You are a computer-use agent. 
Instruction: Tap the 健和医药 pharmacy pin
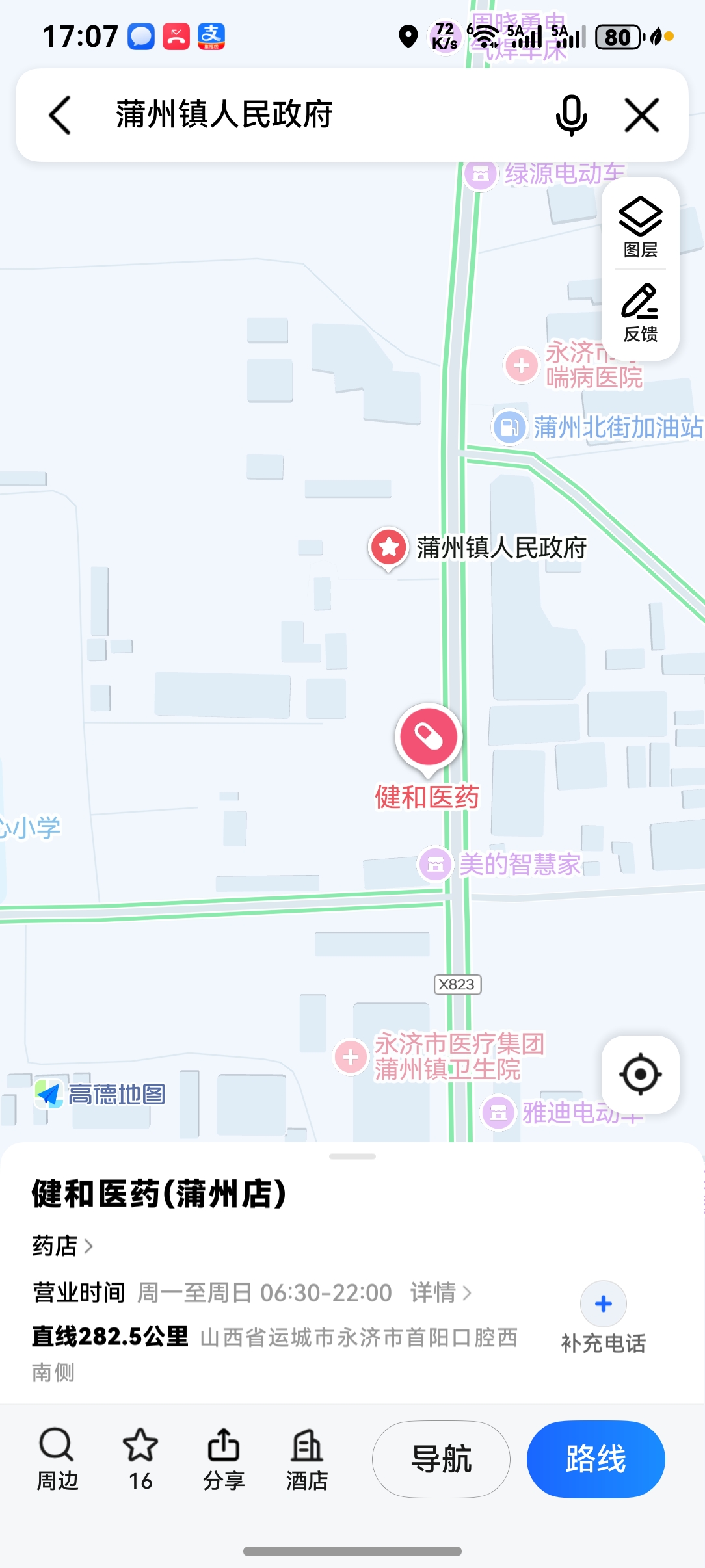[x=429, y=737]
